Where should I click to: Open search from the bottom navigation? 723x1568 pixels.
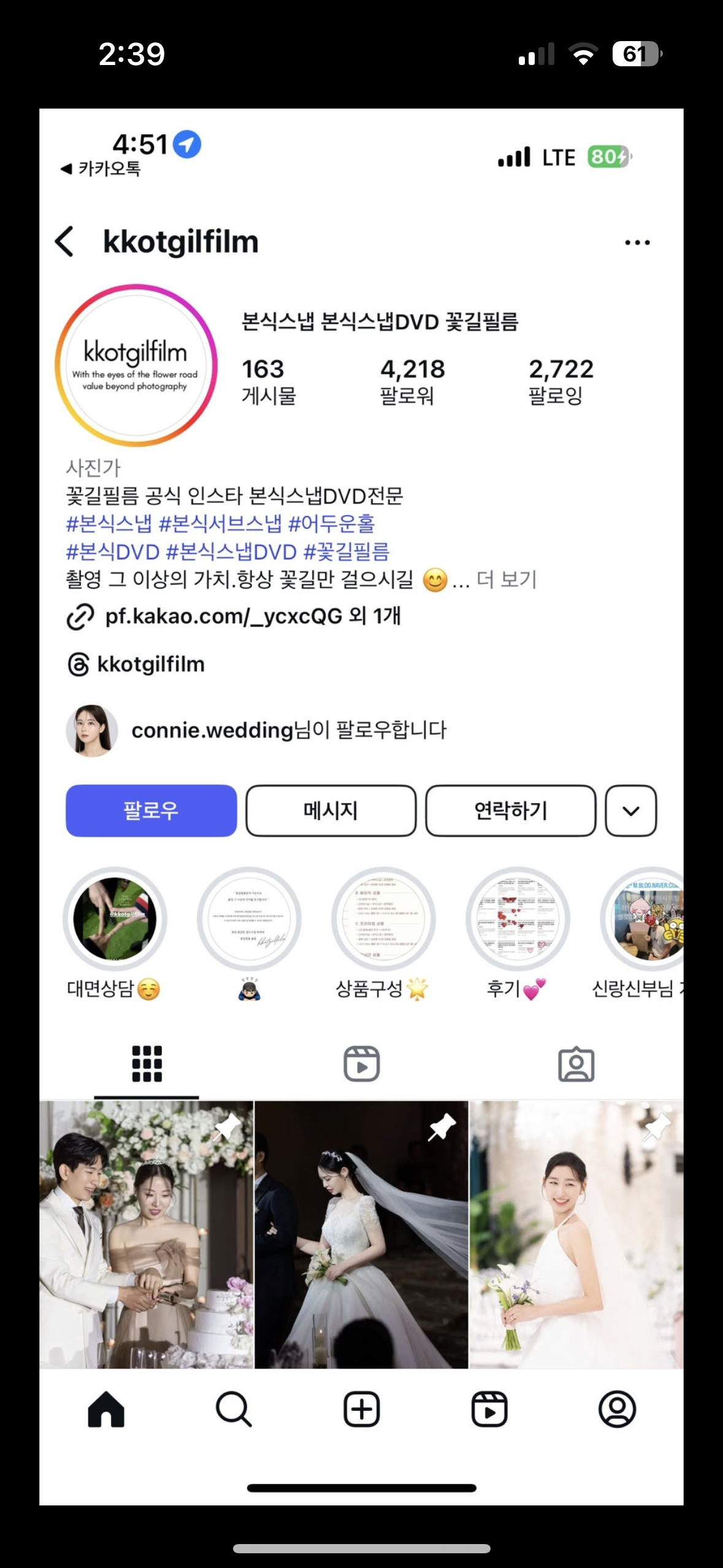(x=234, y=1409)
